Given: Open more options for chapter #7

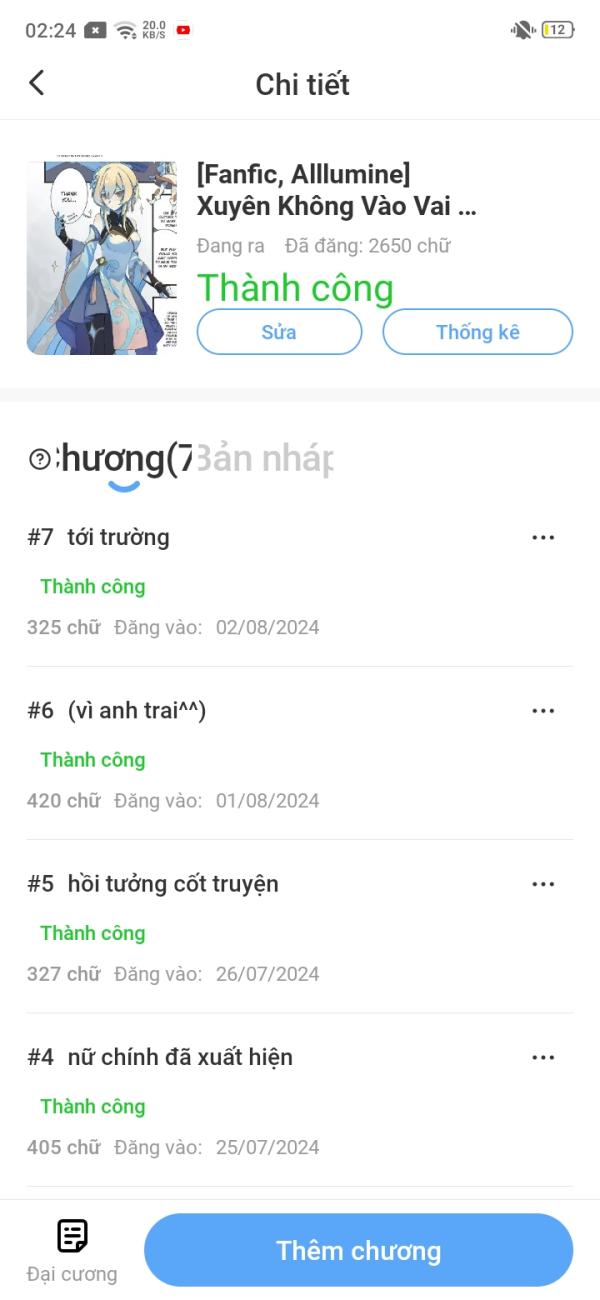Looking at the screenshot, I should (543, 538).
